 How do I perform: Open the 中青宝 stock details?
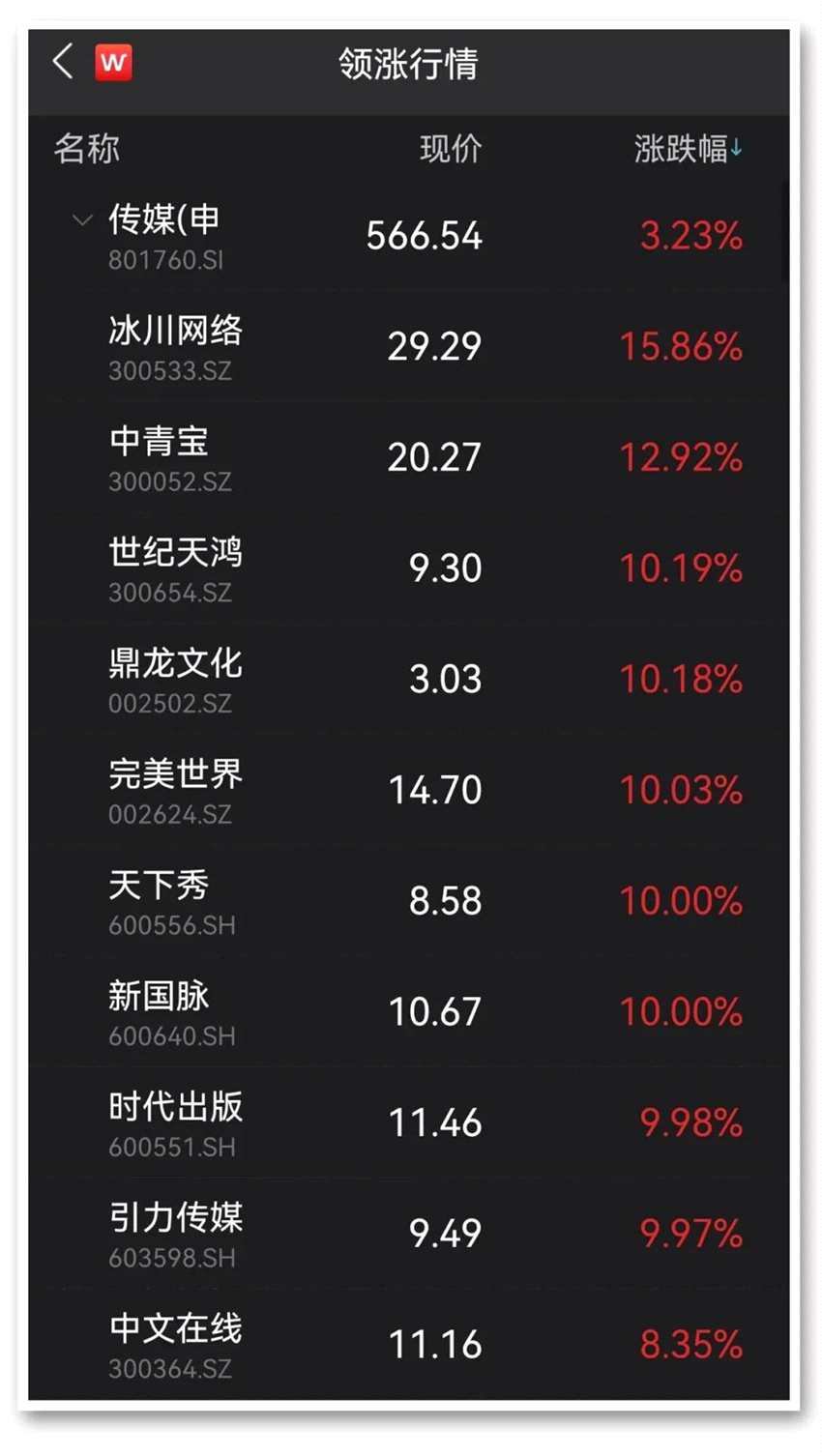160,443
